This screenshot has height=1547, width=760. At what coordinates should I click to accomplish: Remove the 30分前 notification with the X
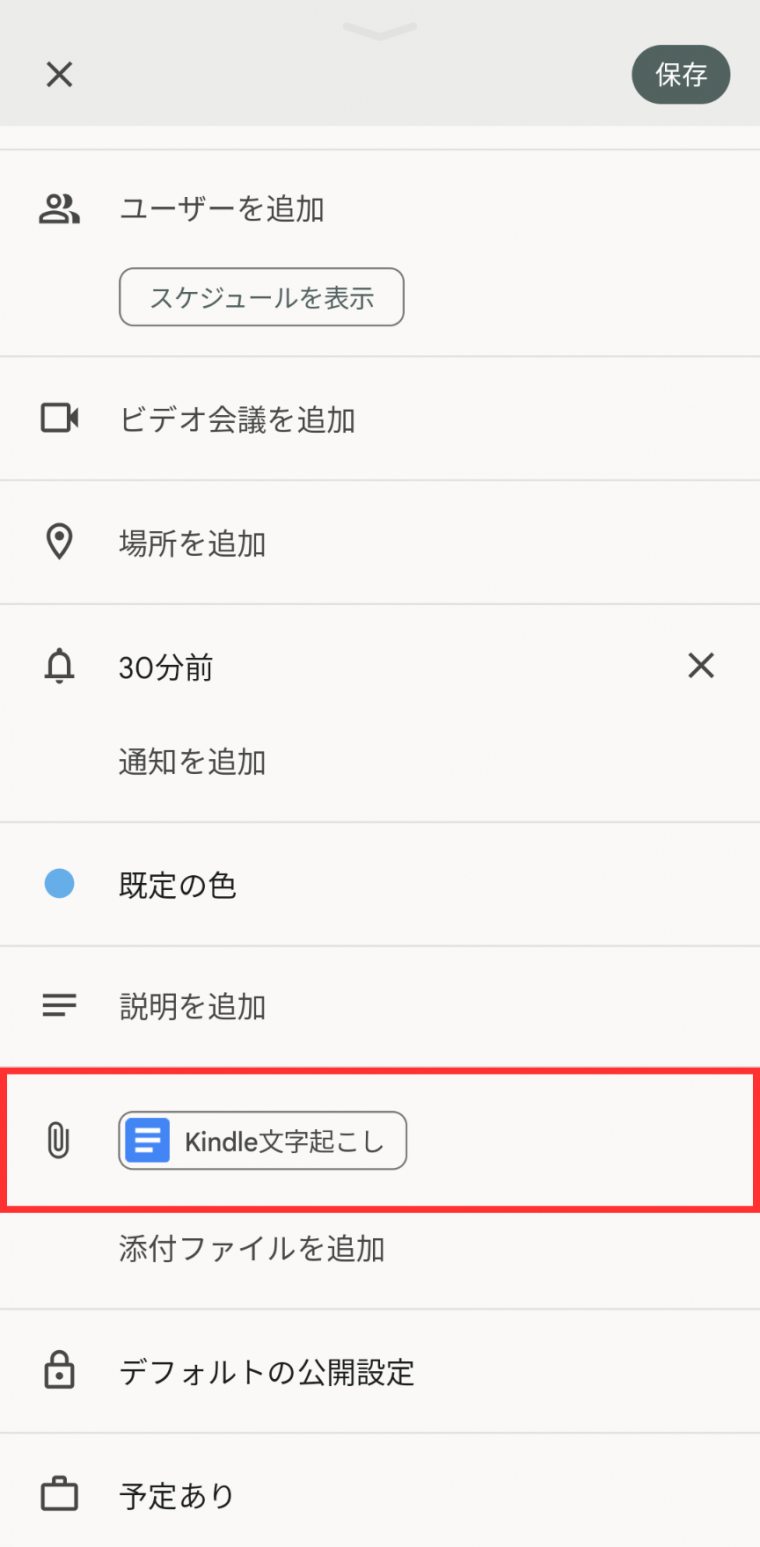(x=701, y=666)
